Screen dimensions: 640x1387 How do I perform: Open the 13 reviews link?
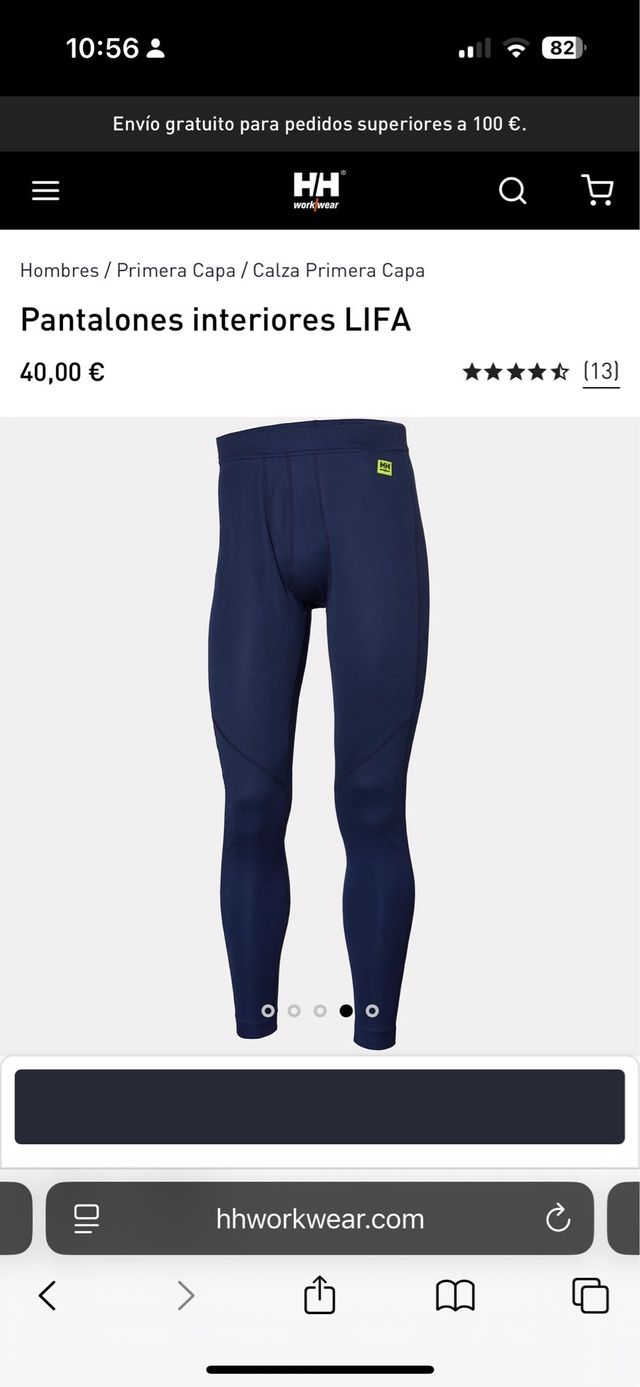point(601,372)
